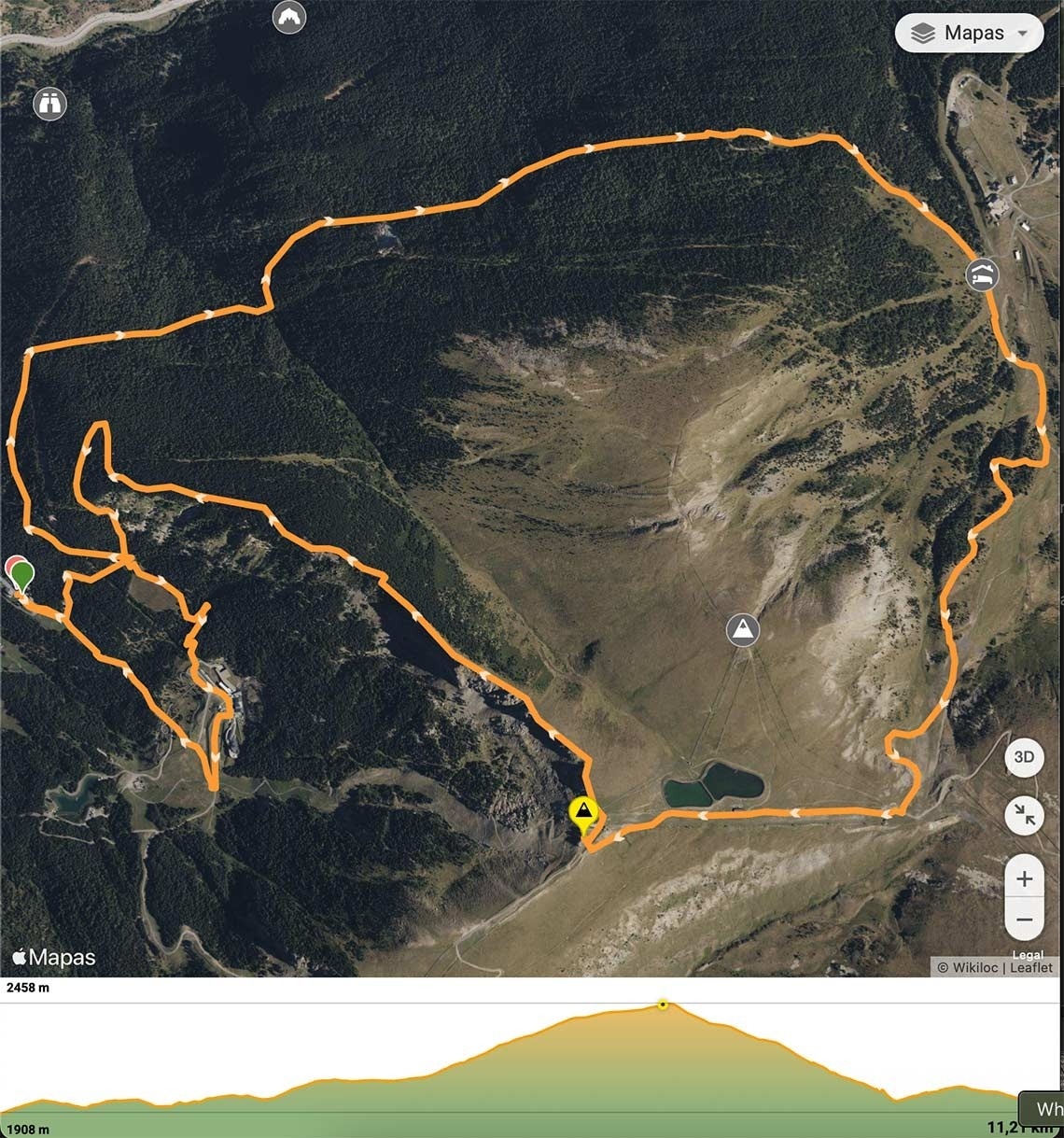Viewport: 1064px width, 1138px height.
Task: Collapse the map from fullscreen
Action: click(x=1024, y=815)
